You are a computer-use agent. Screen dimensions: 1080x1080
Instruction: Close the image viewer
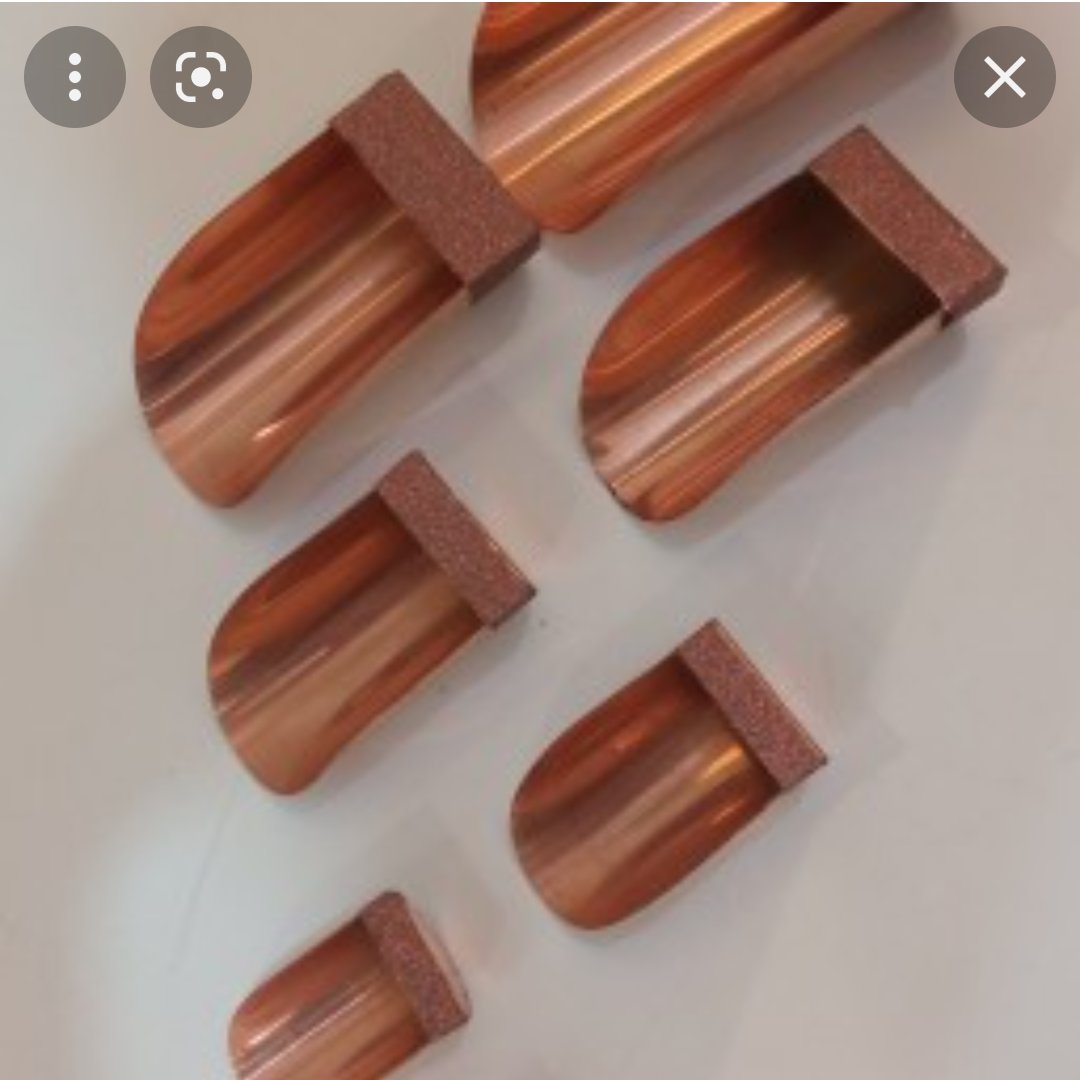click(1004, 77)
